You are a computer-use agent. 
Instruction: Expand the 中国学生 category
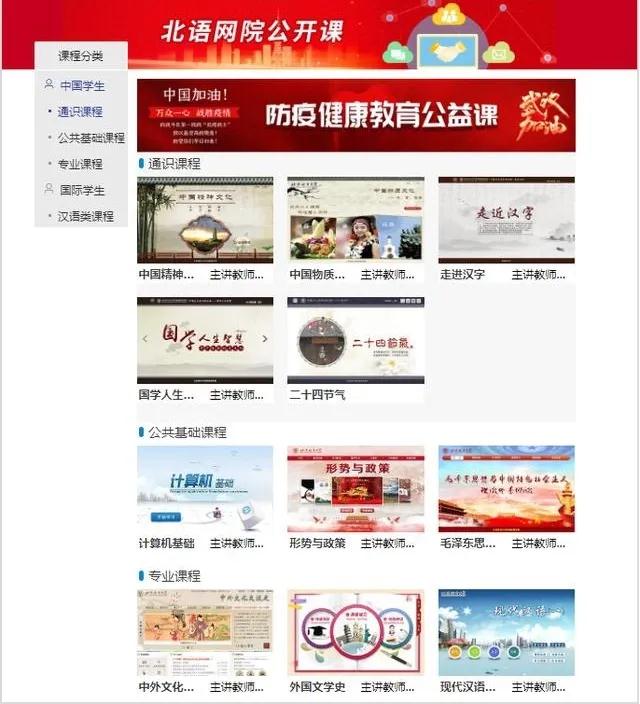tap(81, 86)
